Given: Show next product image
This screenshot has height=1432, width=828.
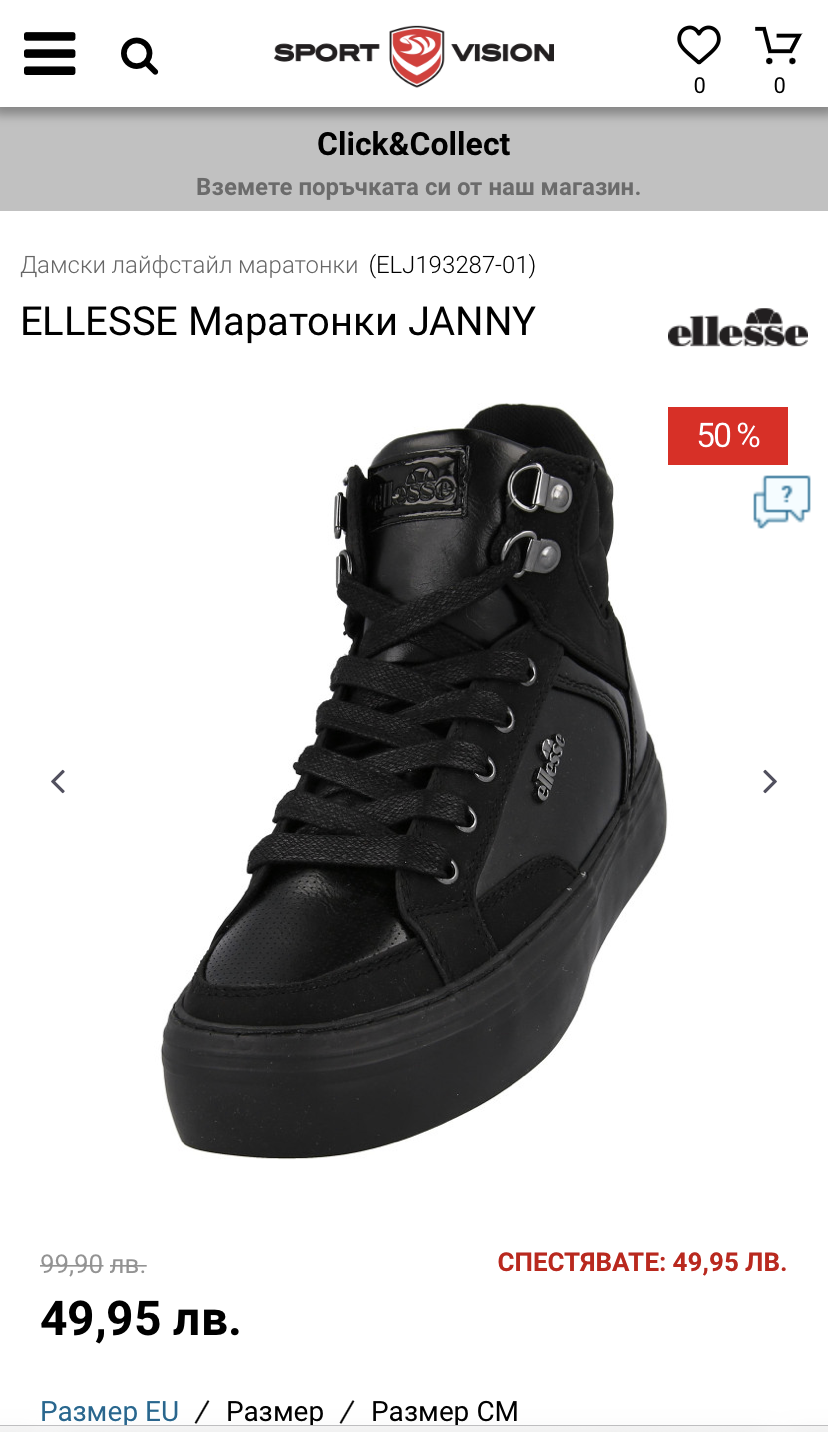Looking at the screenshot, I should (769, 781).
